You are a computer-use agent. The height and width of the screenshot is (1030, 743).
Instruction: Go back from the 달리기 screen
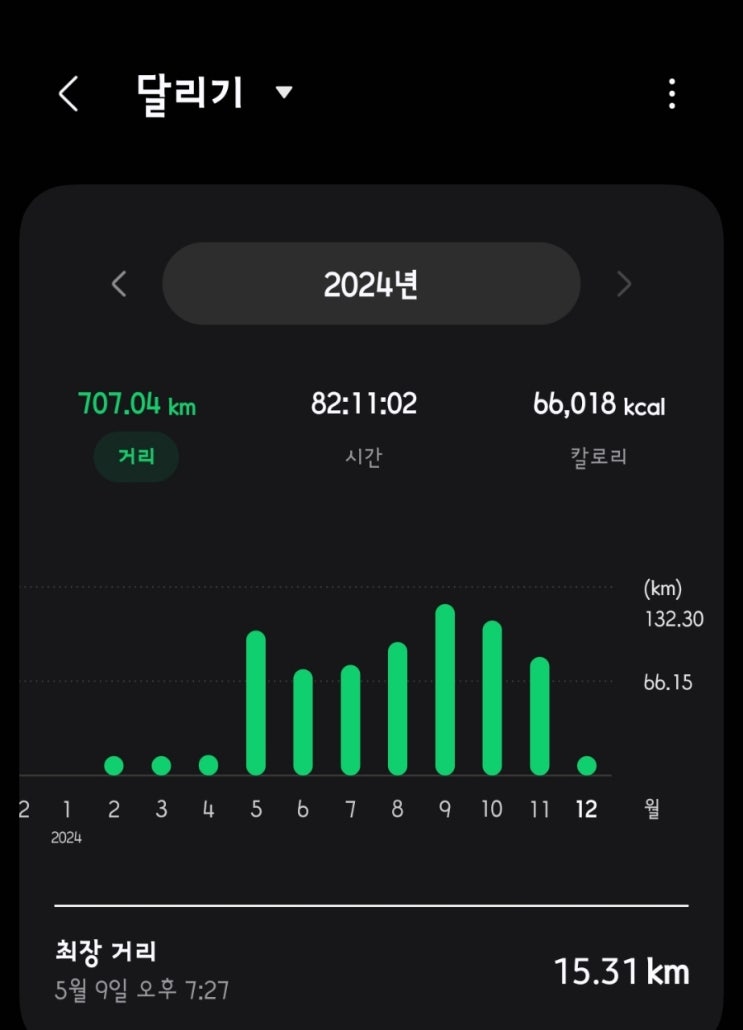pos(67,94)
